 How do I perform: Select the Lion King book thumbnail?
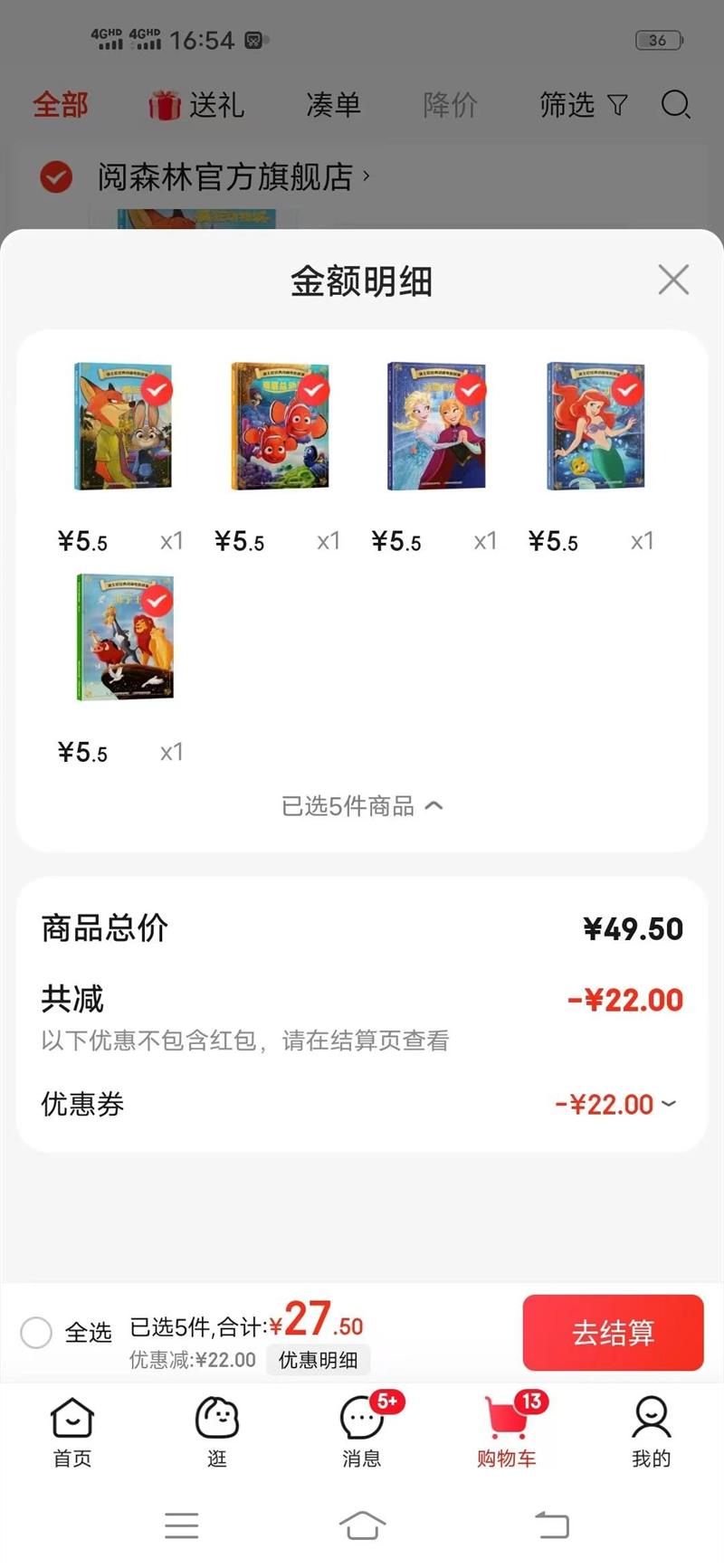[124, 637]
